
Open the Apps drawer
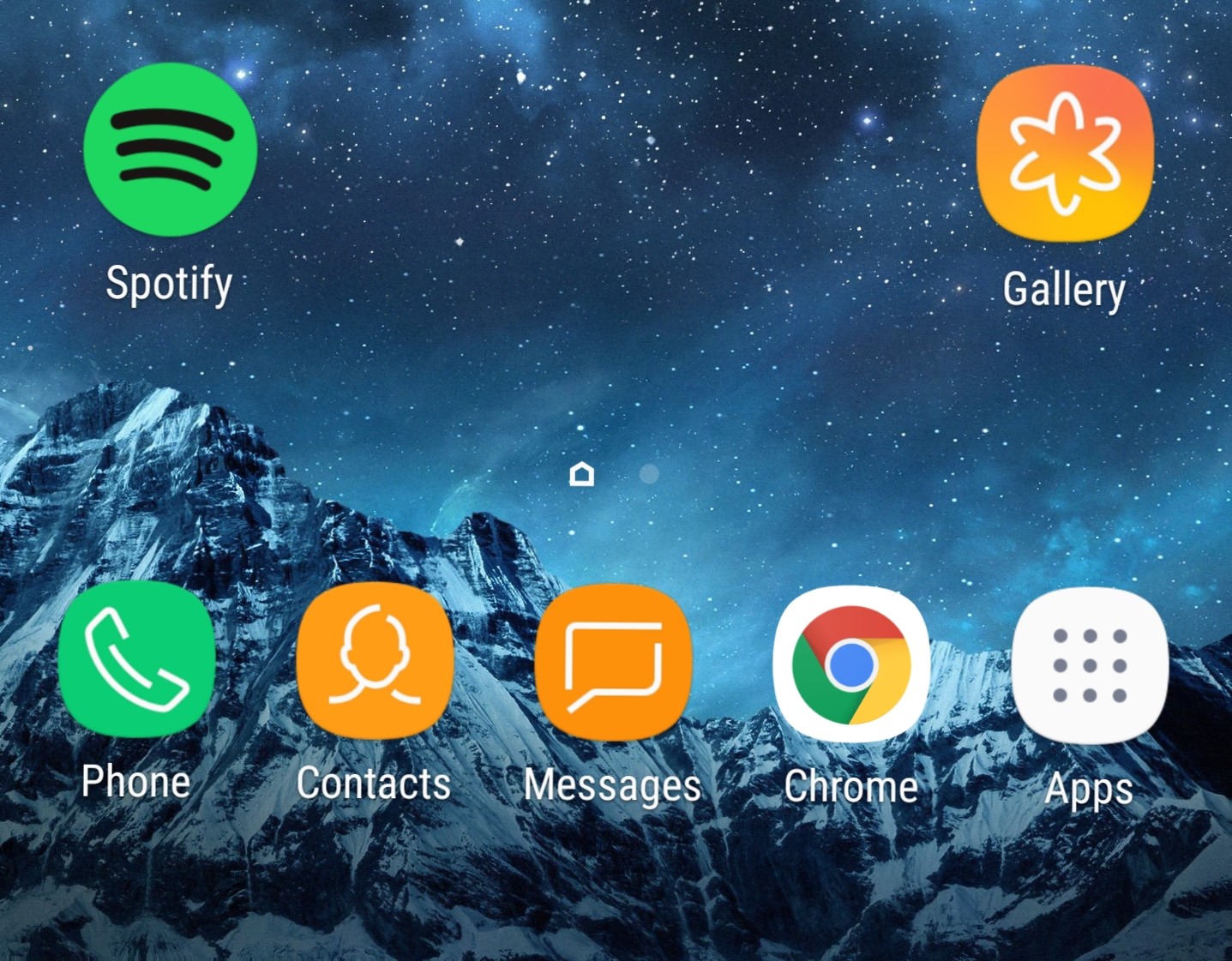1090,666
